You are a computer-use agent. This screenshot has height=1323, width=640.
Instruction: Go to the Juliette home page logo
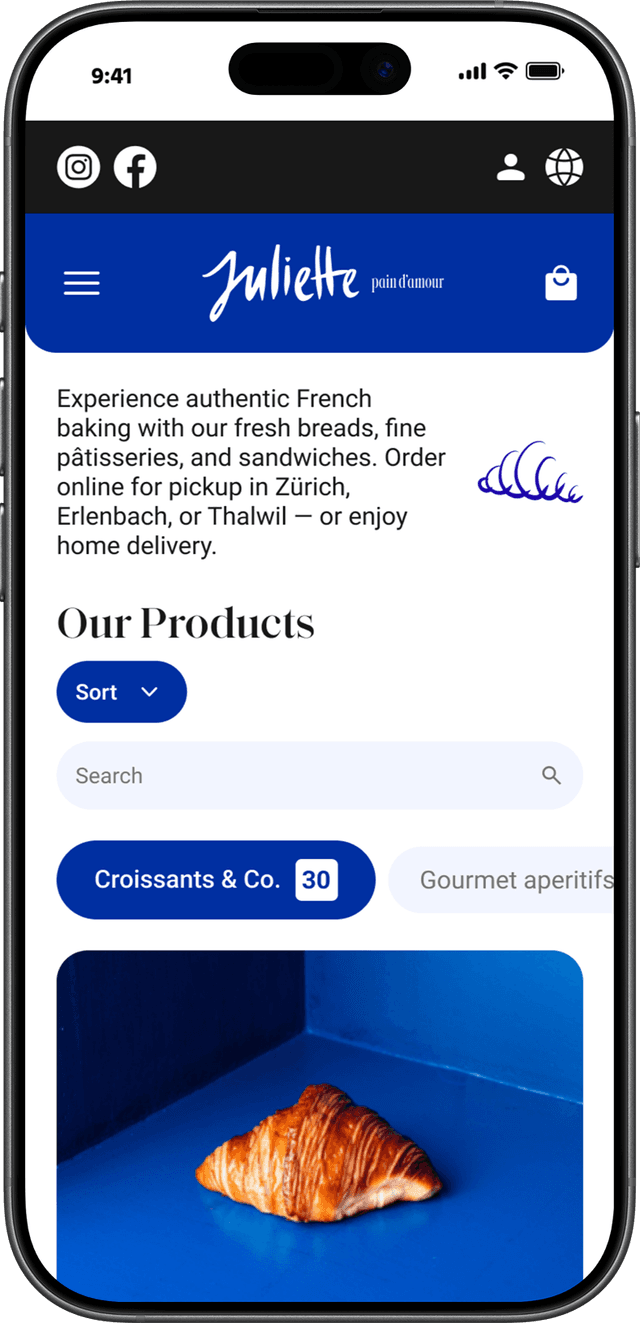pyautogui.click(x=322, y=284)
